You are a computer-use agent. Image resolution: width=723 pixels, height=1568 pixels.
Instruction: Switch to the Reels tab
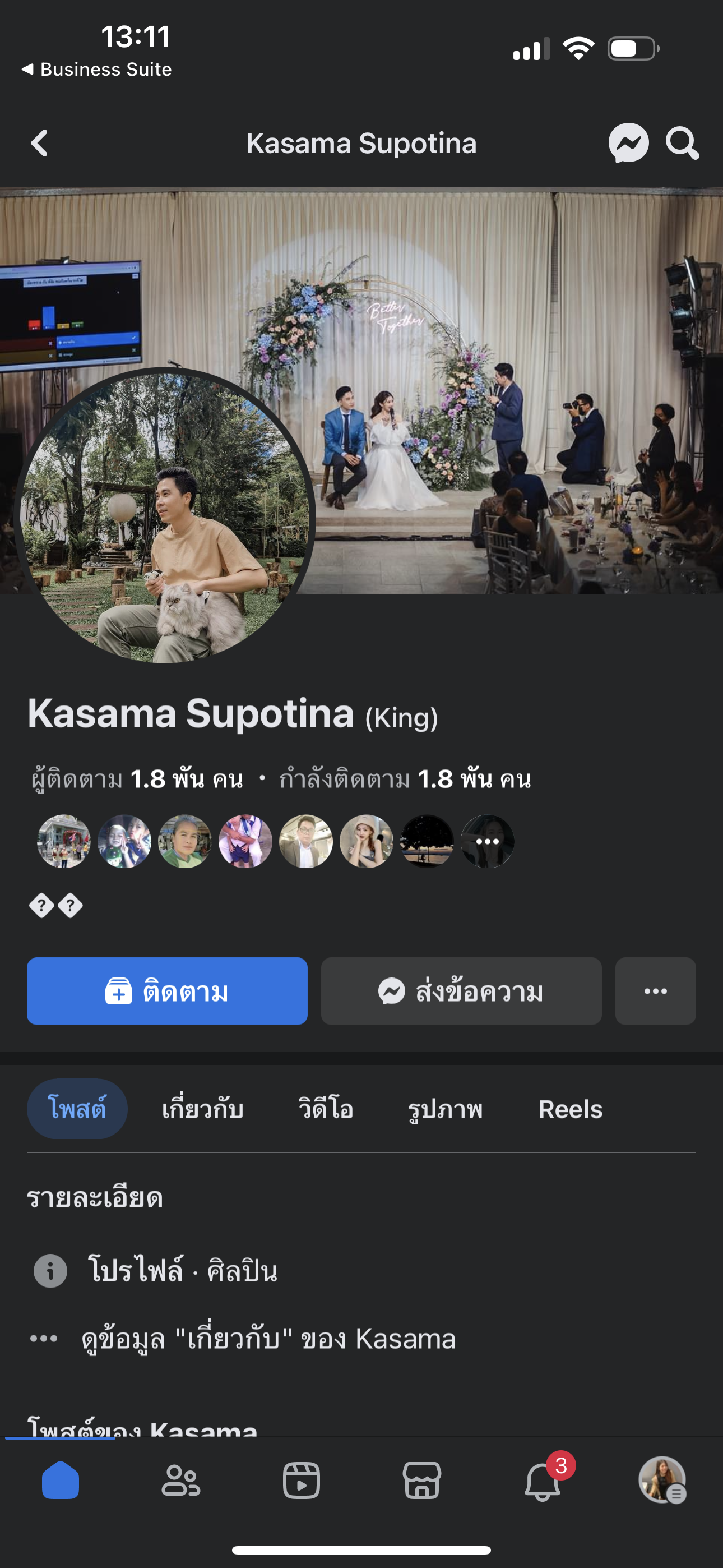tap(570, 1109)
